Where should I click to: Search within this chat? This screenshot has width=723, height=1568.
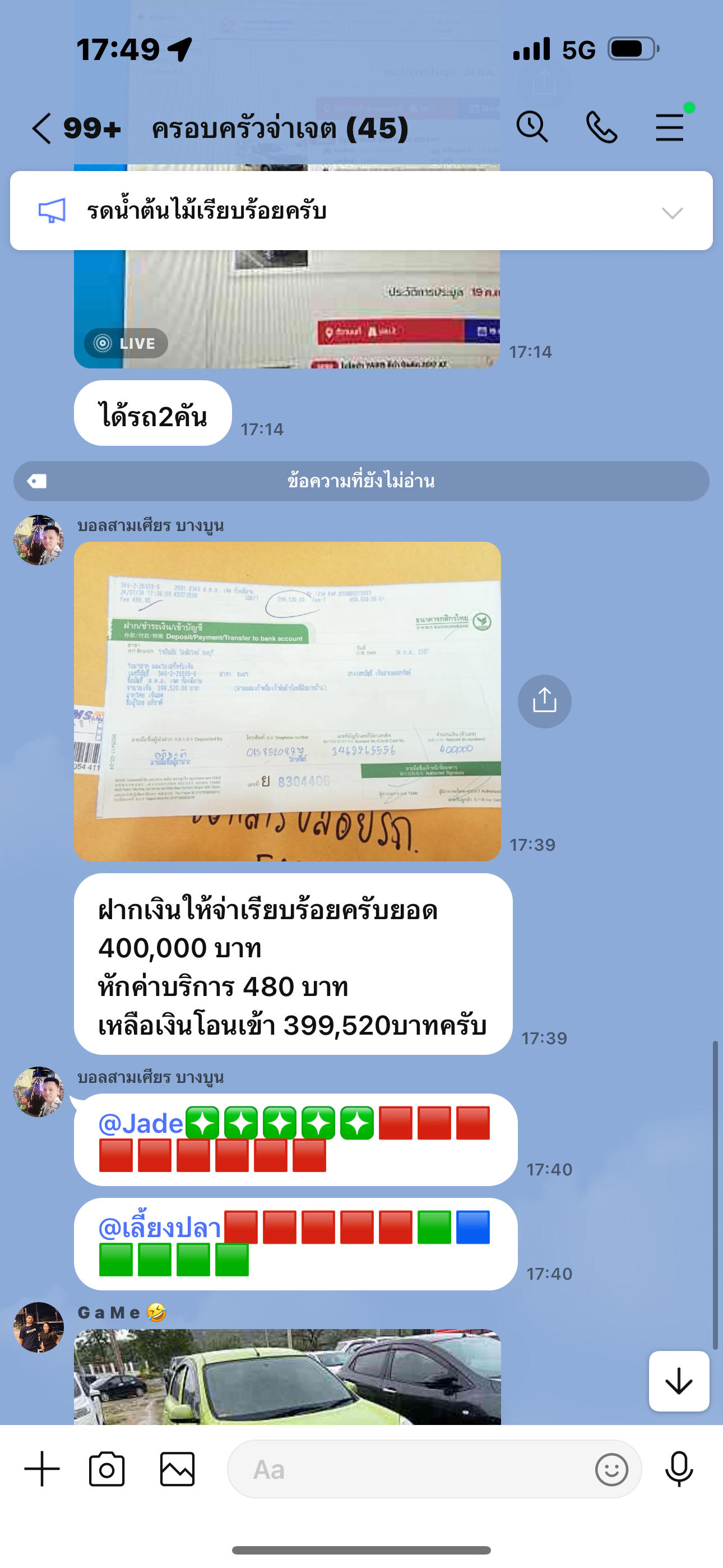pos(532,127)
